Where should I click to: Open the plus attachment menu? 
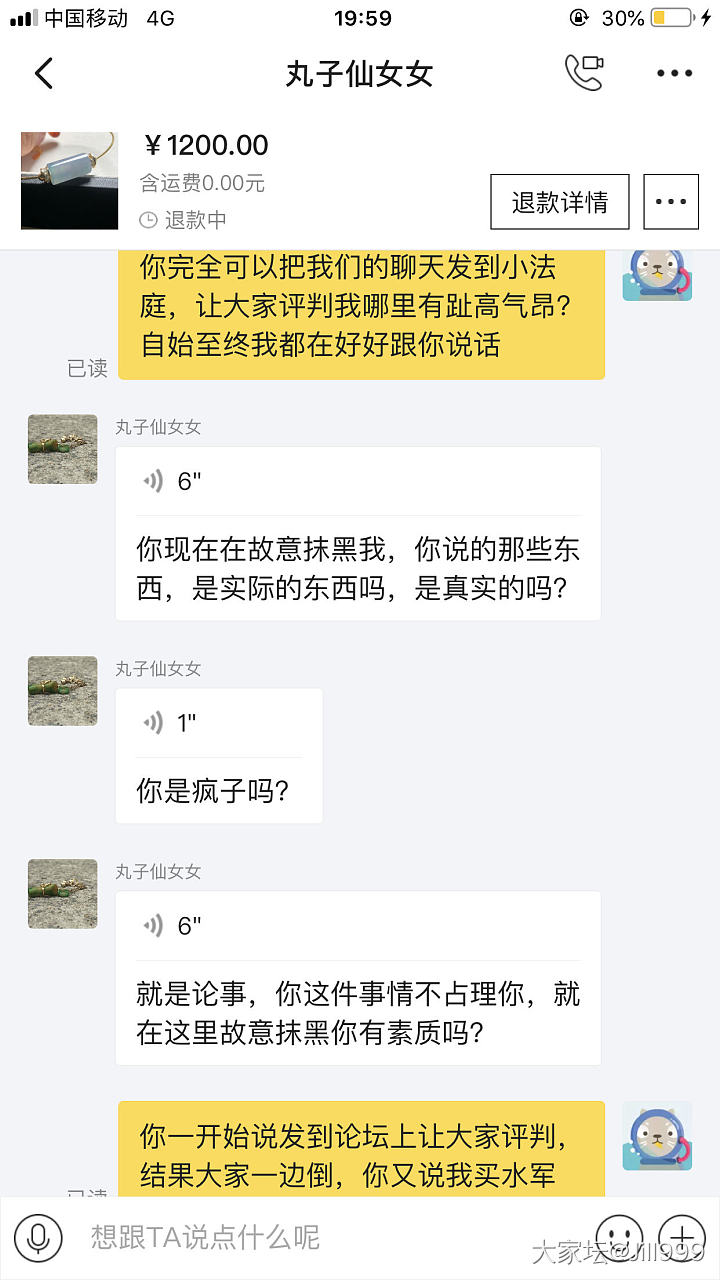pos(682,1237)
